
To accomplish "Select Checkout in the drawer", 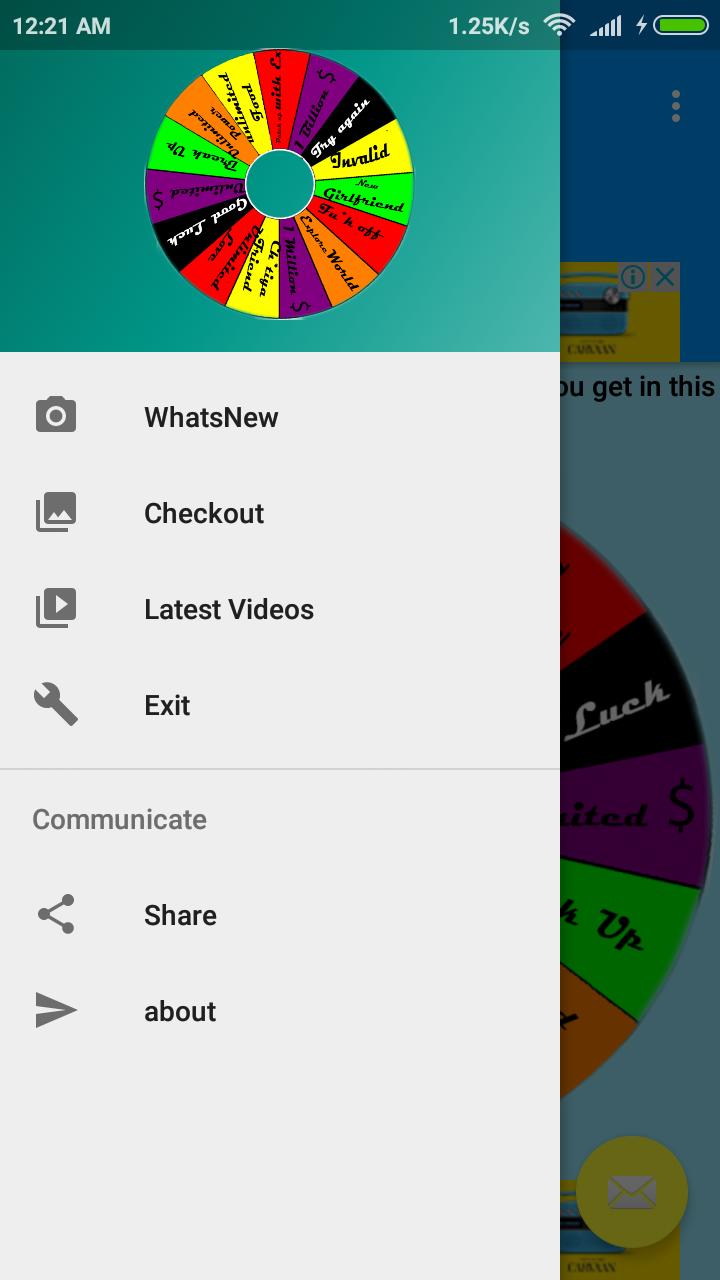I will point(204,513).
